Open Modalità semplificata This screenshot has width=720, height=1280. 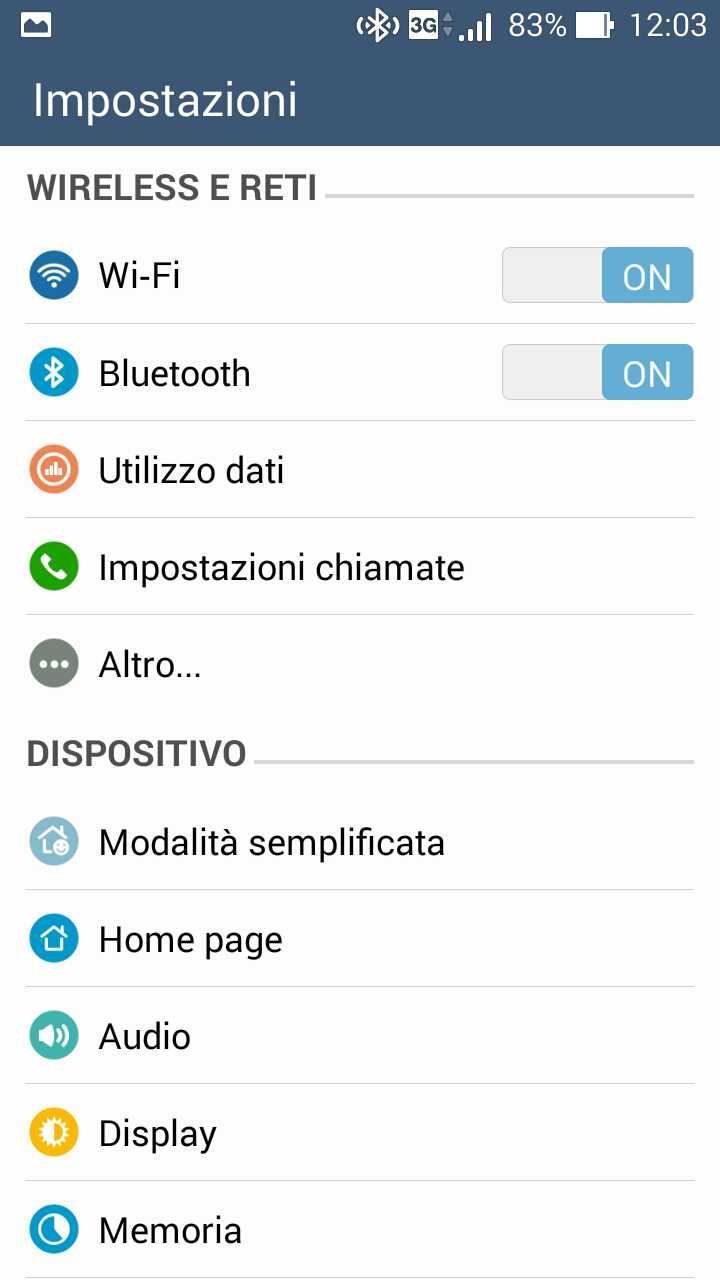pos(300,842)
